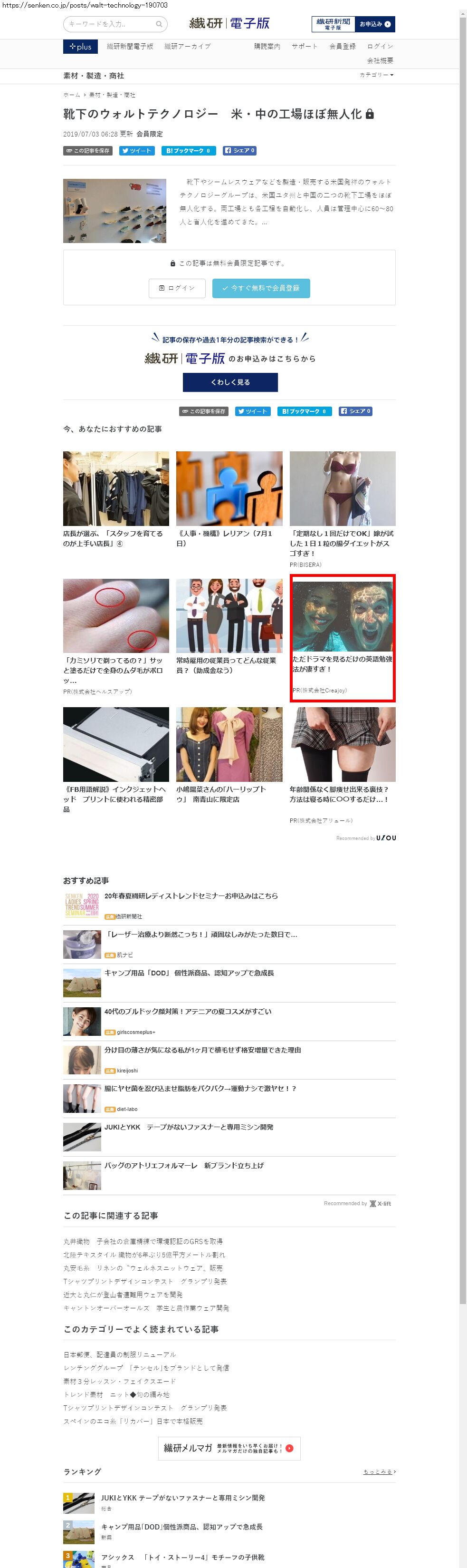Screen dimensions: 467x1568
Task: Tap 今すぐ無料で会員登録 button
Action: point(261,288)
